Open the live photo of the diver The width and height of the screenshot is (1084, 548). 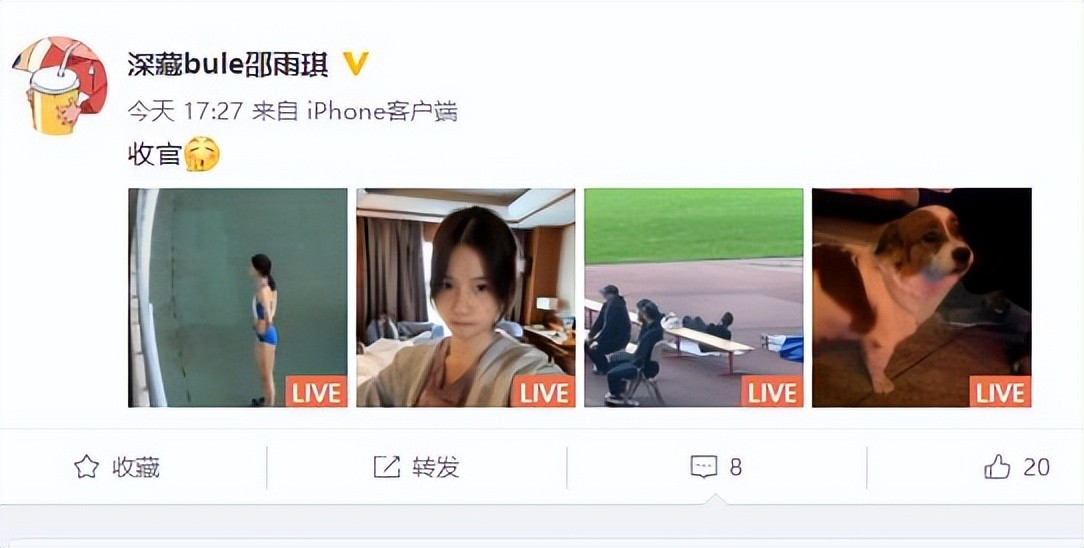tap(238, 297)
